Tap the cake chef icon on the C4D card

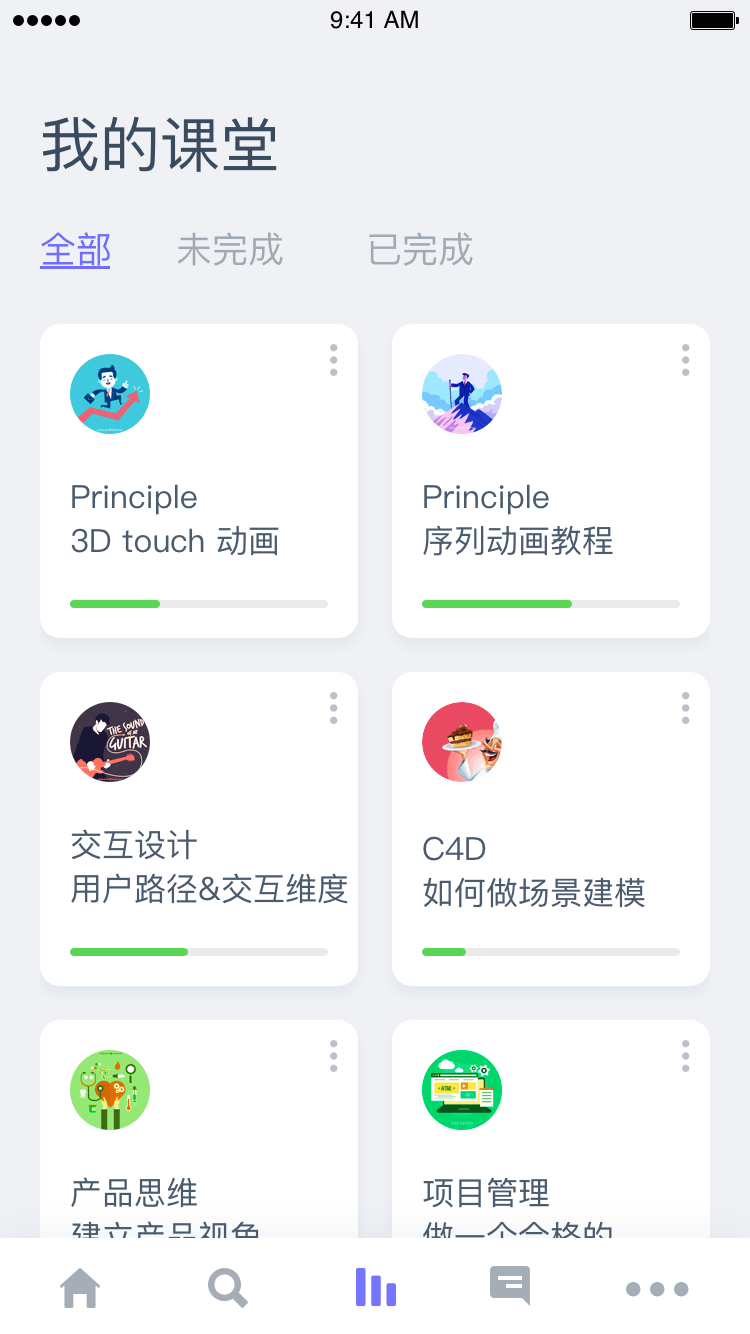(x=462, y=742)
